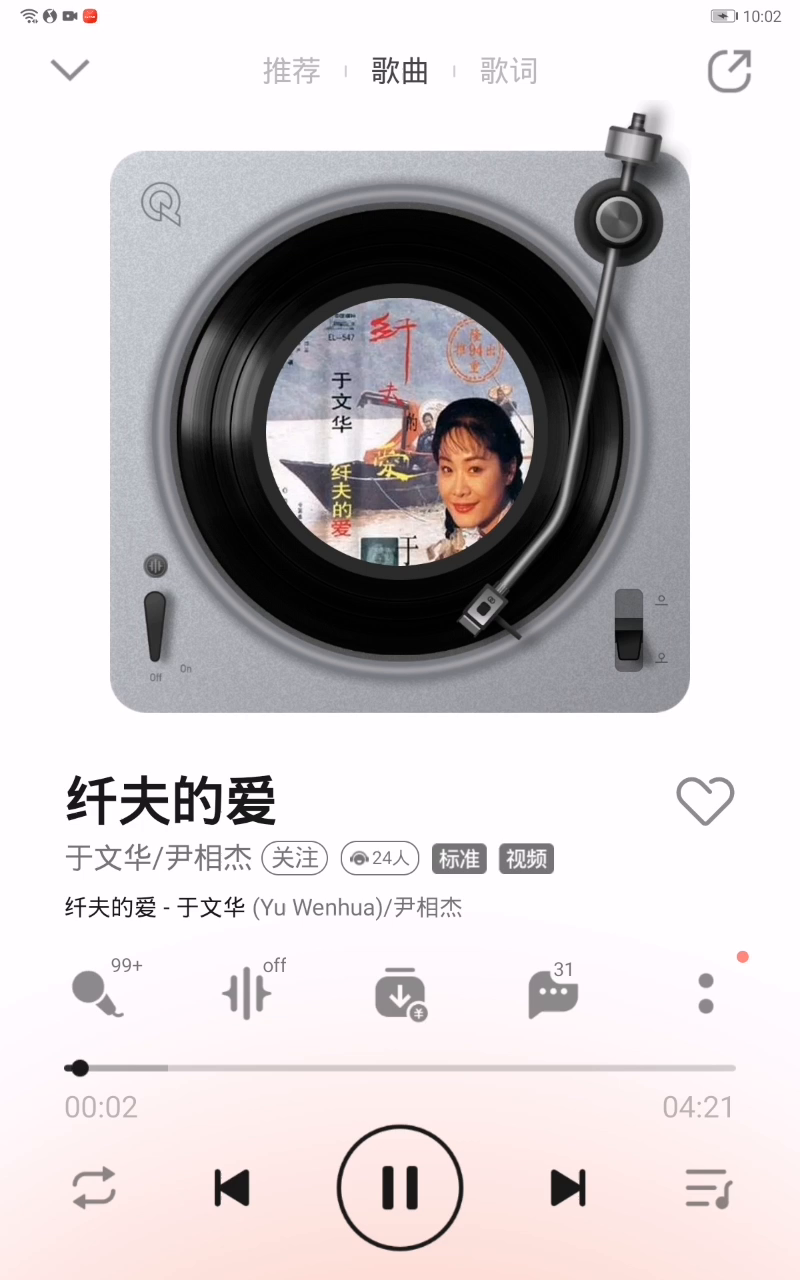This screenshot has width=800, height=1280.
Task: Open the 31 comments
Action: 552,994
